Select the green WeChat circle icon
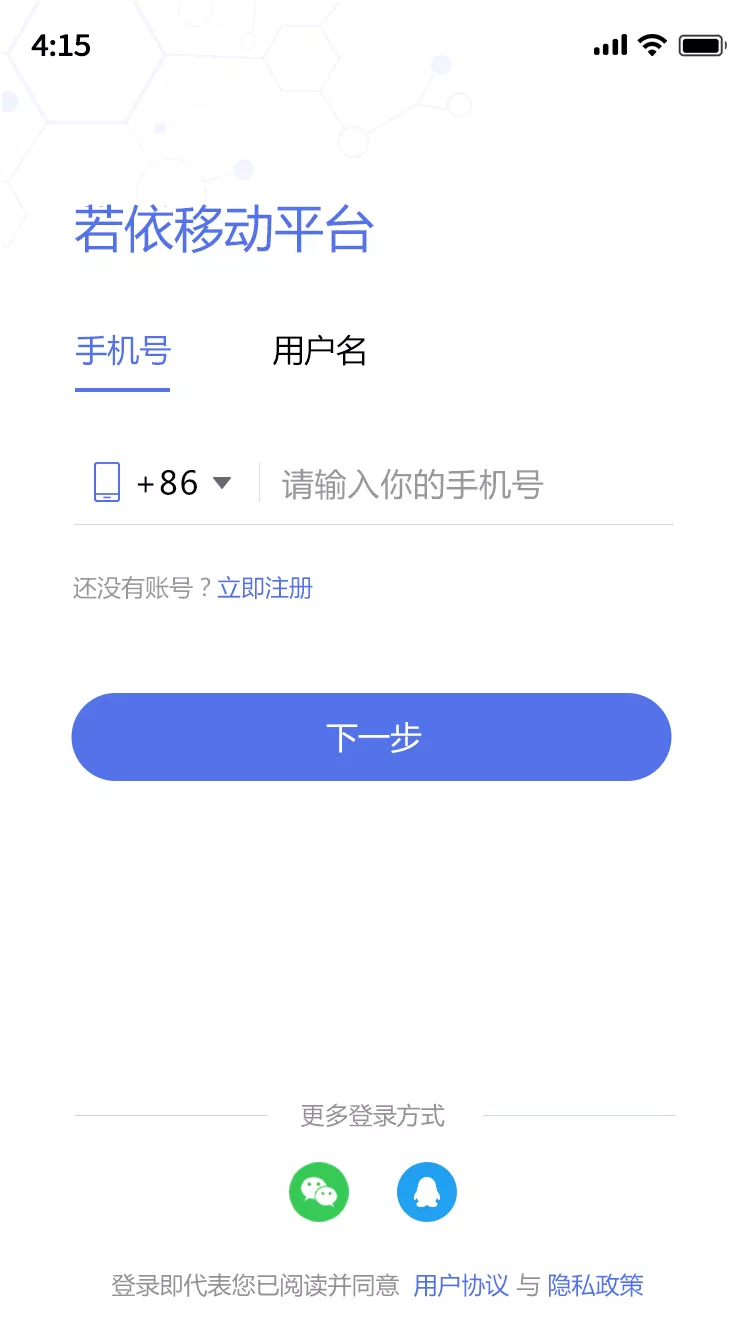The width and height of the screenshot is (750, 1334). [x=318, y=1191]
